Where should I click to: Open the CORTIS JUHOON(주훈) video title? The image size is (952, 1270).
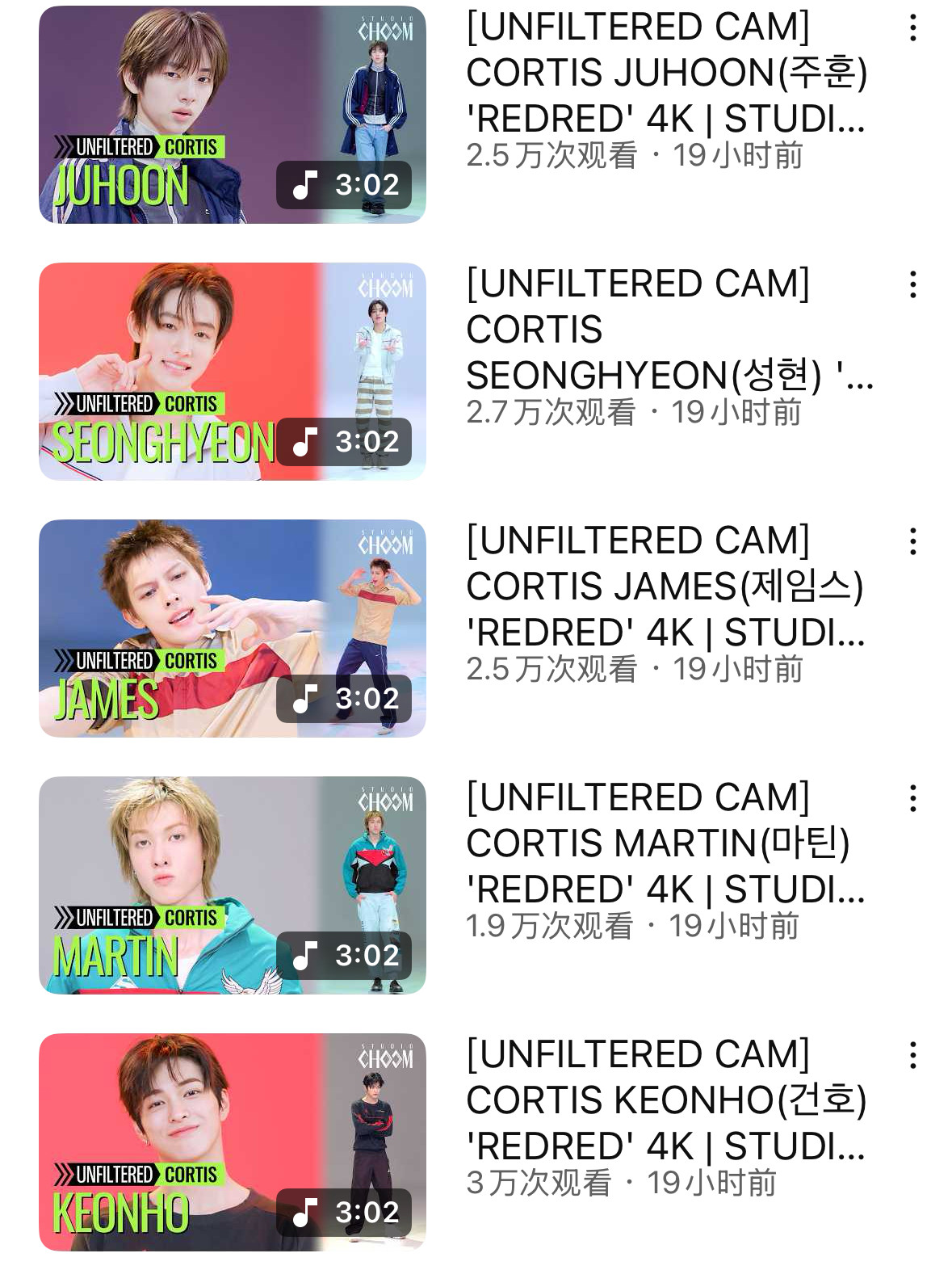(665, 73)
